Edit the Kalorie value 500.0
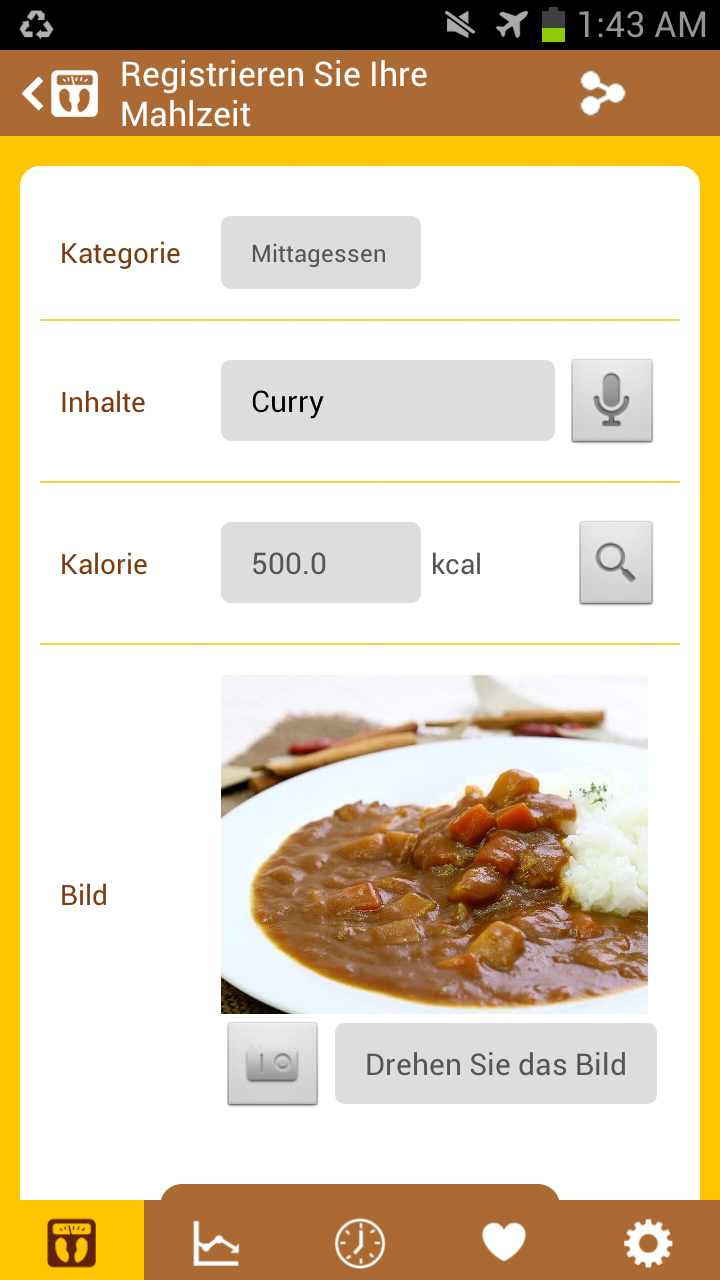Viewport: 720px width, 1280px height. coord(320,563)
